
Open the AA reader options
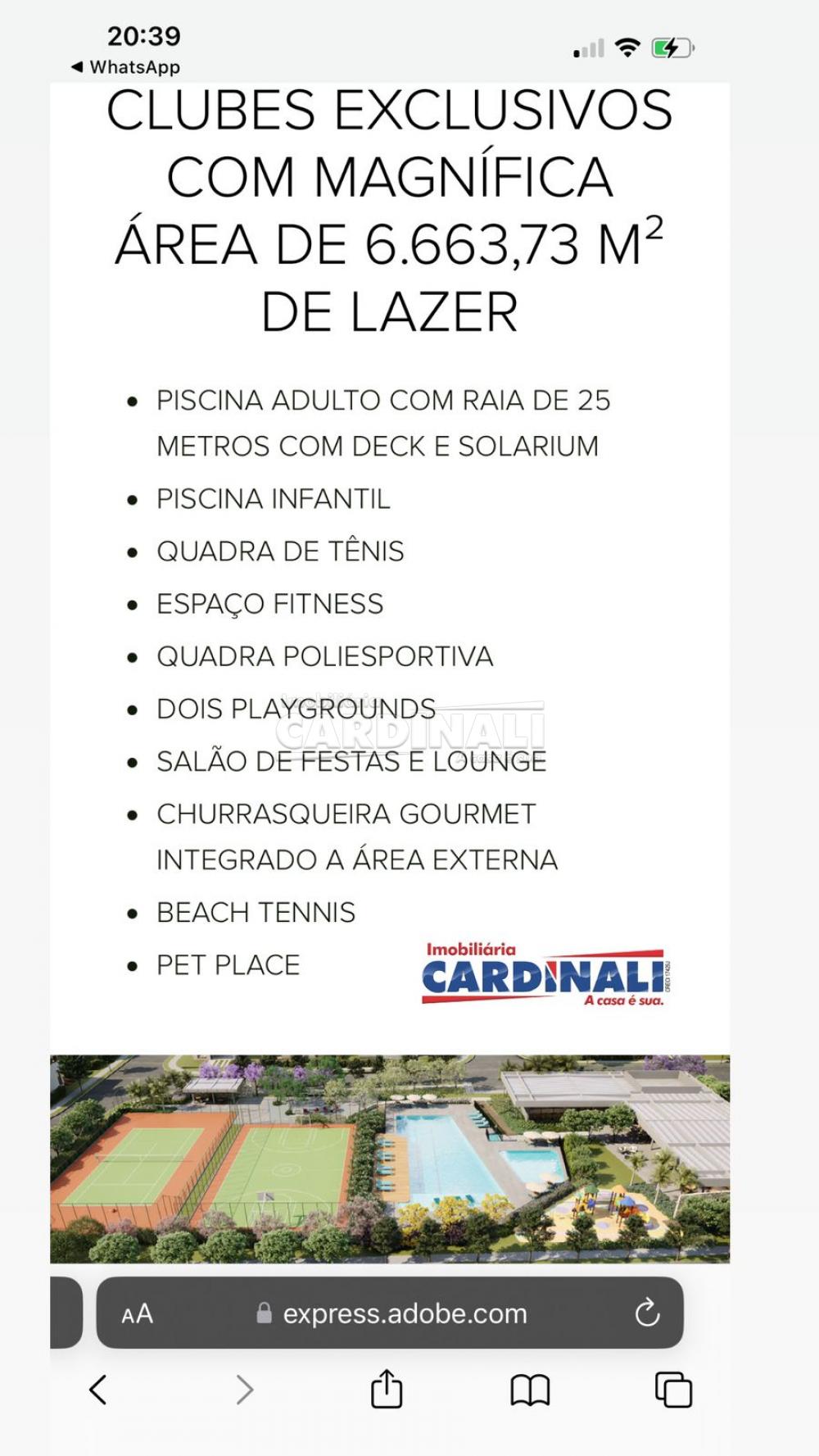[x=137, y=1314]
